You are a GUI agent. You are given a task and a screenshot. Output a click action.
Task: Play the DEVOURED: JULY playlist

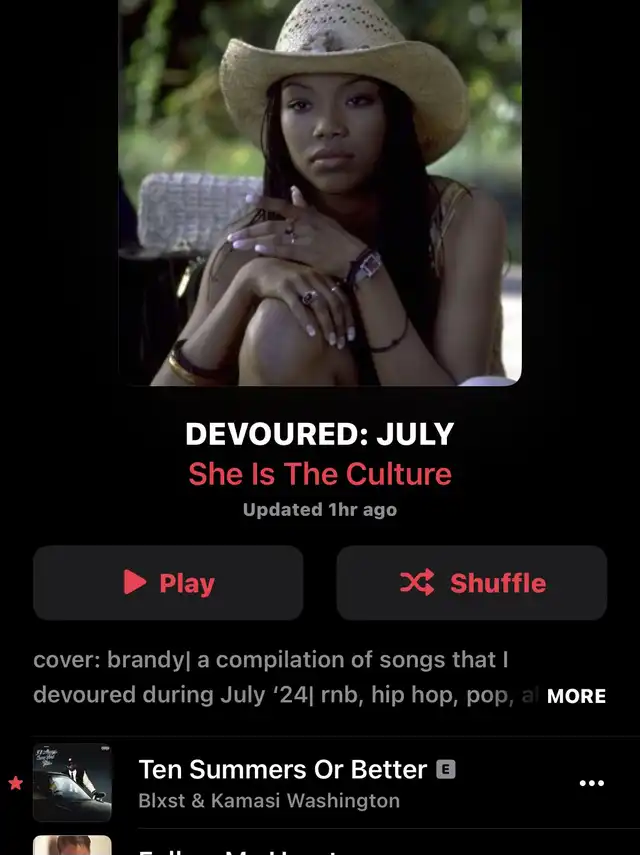pos(168,583)
